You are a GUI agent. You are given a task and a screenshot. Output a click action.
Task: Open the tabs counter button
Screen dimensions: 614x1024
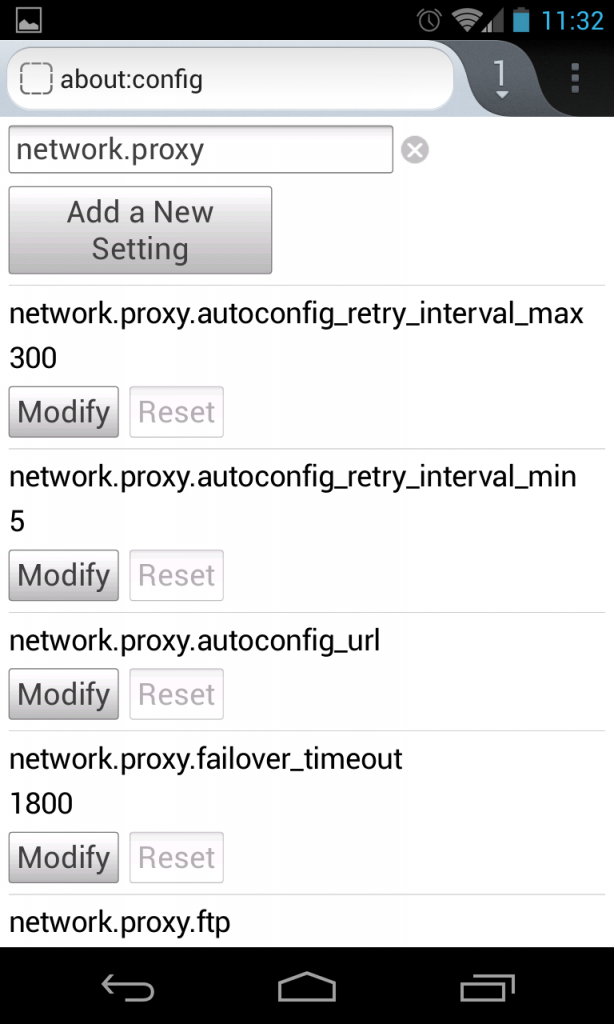(502, 78)
